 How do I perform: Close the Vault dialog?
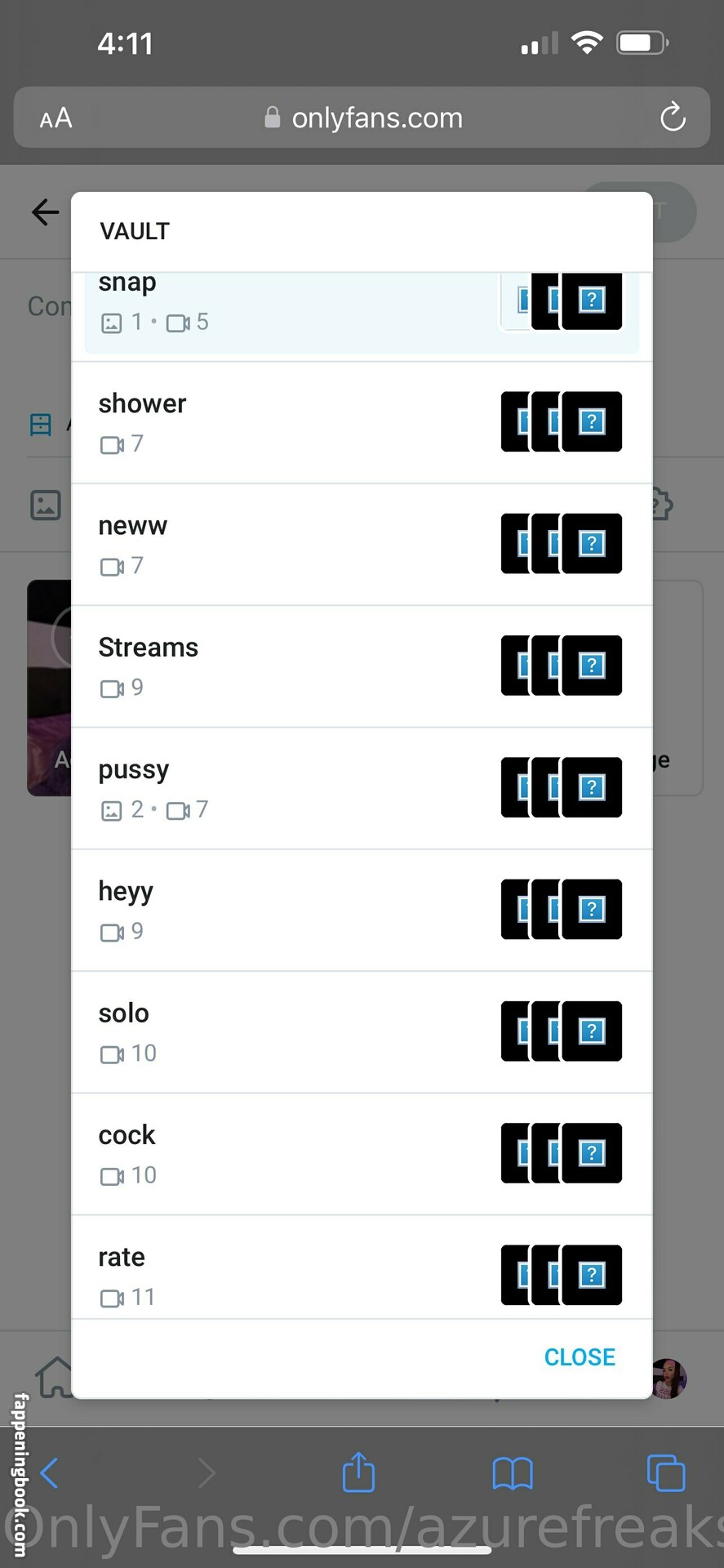click(x=580, y=1356)
